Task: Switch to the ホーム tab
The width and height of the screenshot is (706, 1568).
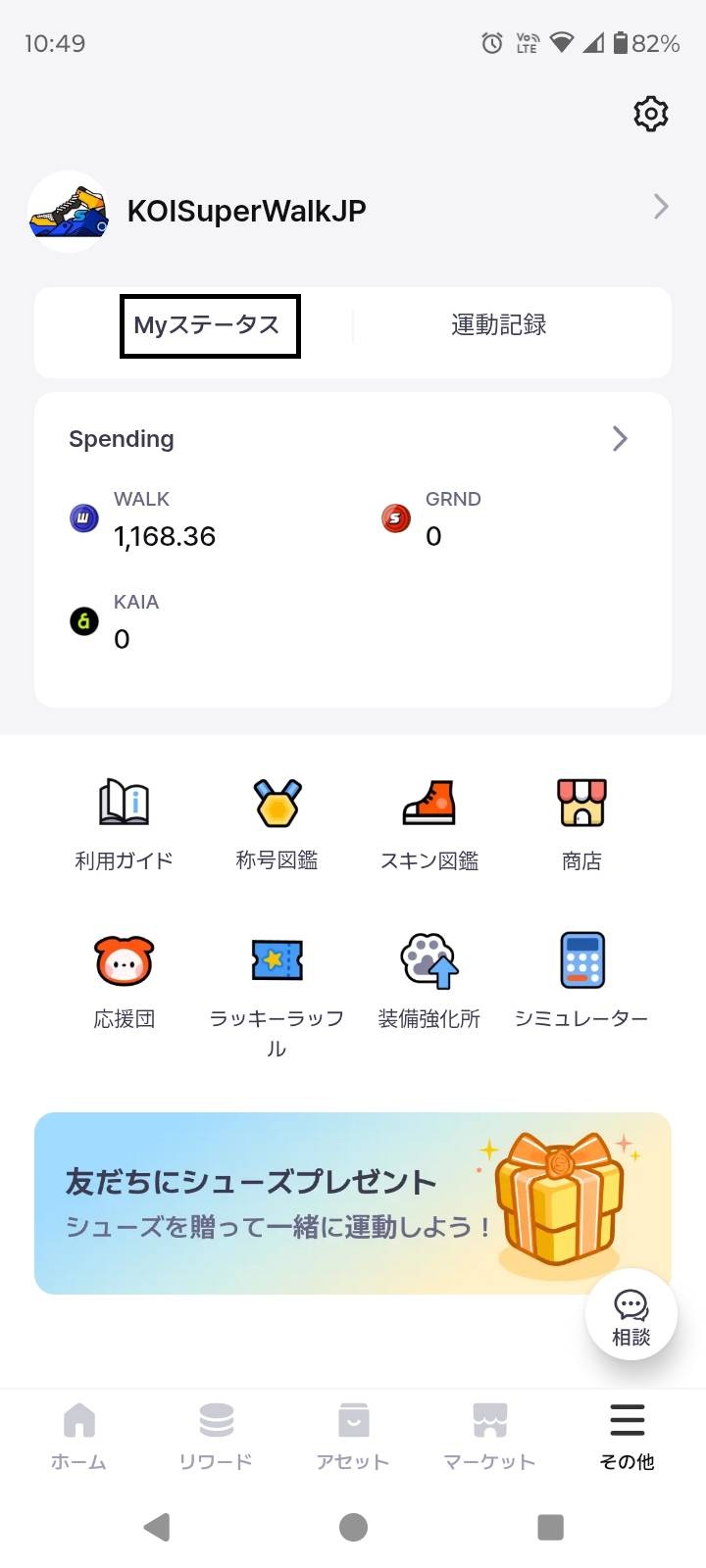Action: point(78,1436)
